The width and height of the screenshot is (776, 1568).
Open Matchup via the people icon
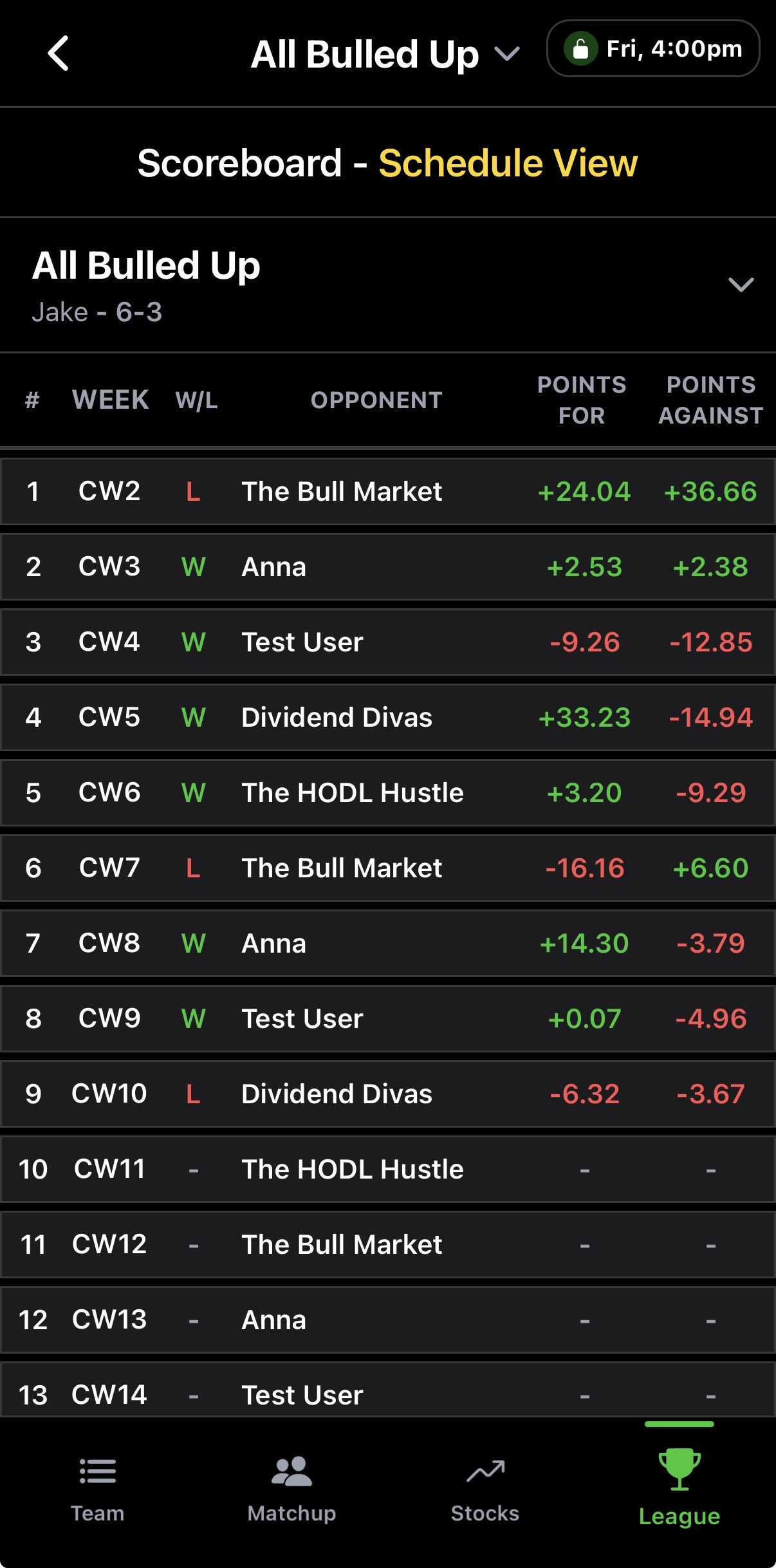click(291, 1472)
